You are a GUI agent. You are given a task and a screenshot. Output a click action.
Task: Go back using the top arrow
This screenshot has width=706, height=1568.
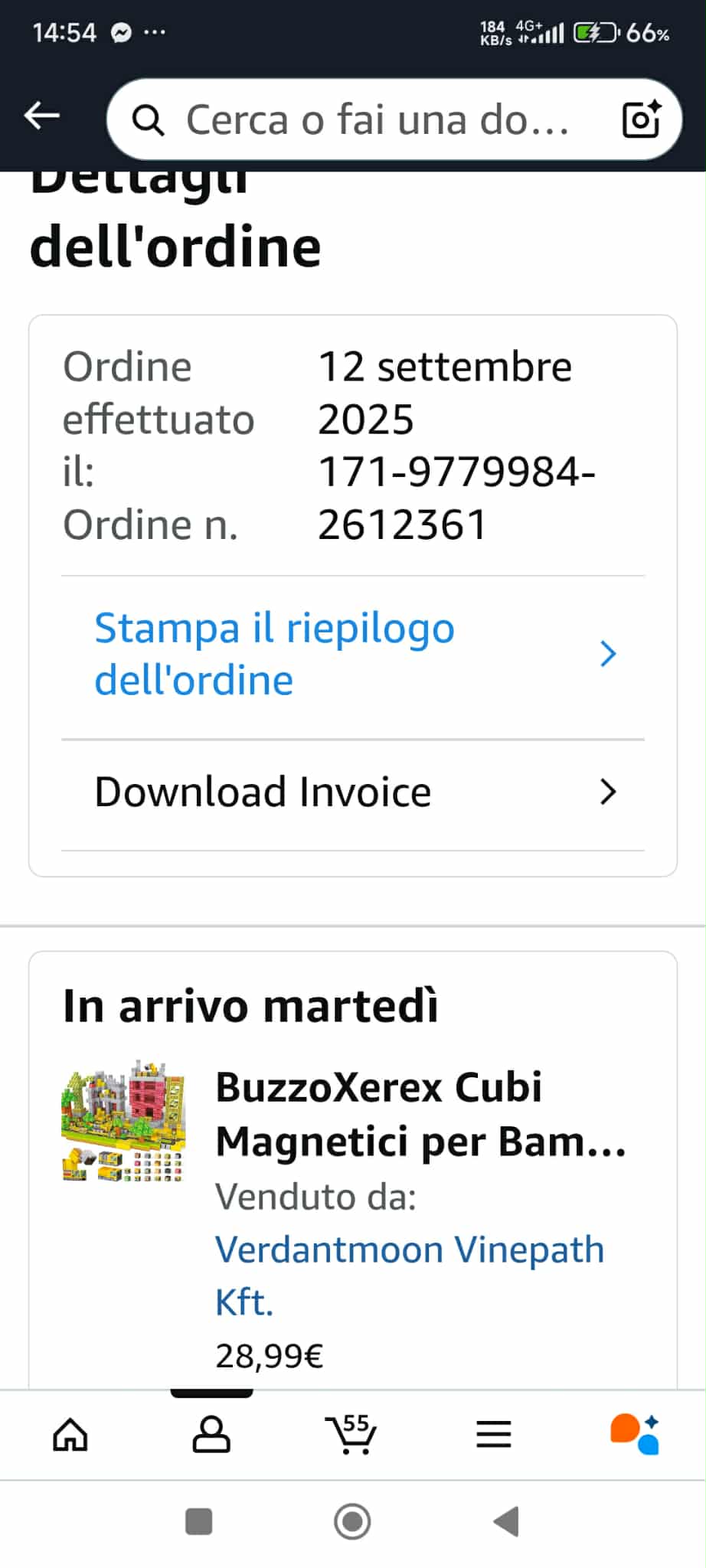pos(42,116)
